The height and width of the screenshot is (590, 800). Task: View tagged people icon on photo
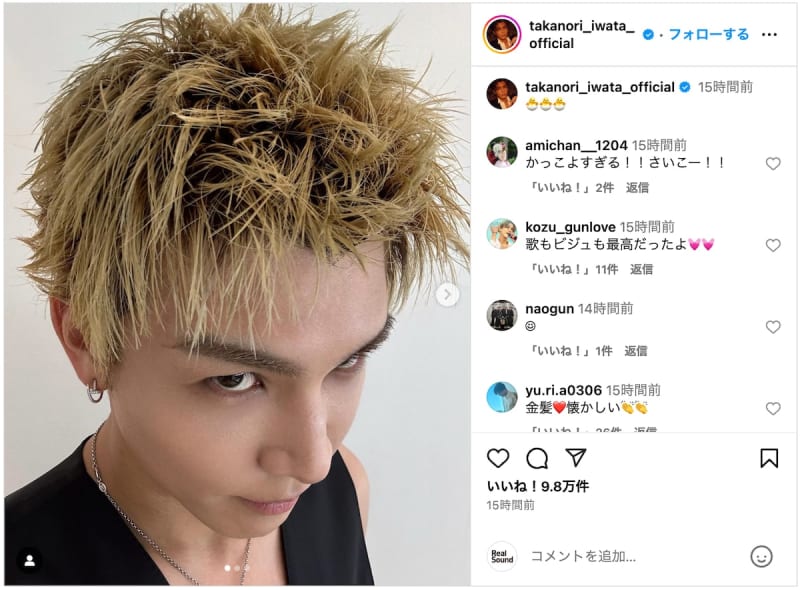point(29,560)
